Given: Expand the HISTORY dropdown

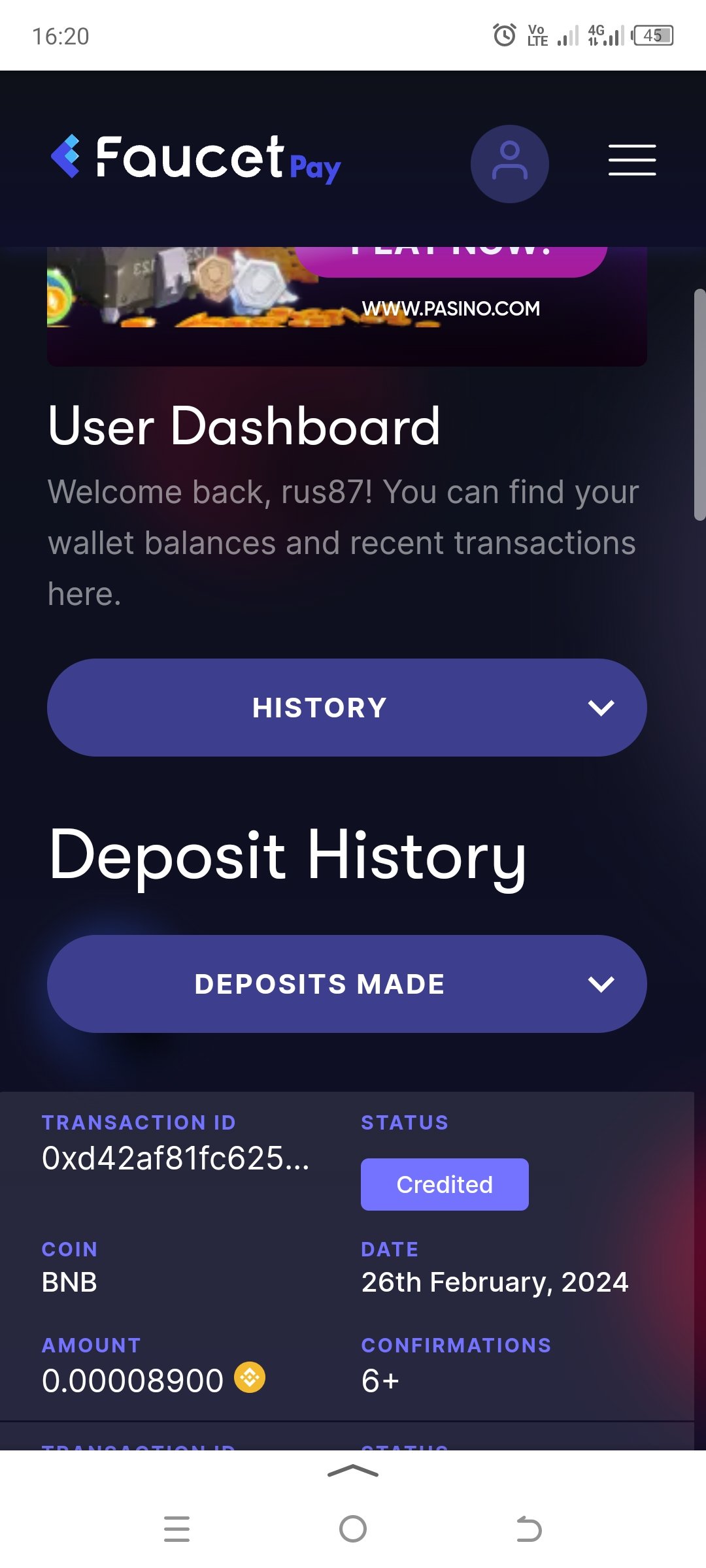Looking at the screenshot, I should 347,708.
